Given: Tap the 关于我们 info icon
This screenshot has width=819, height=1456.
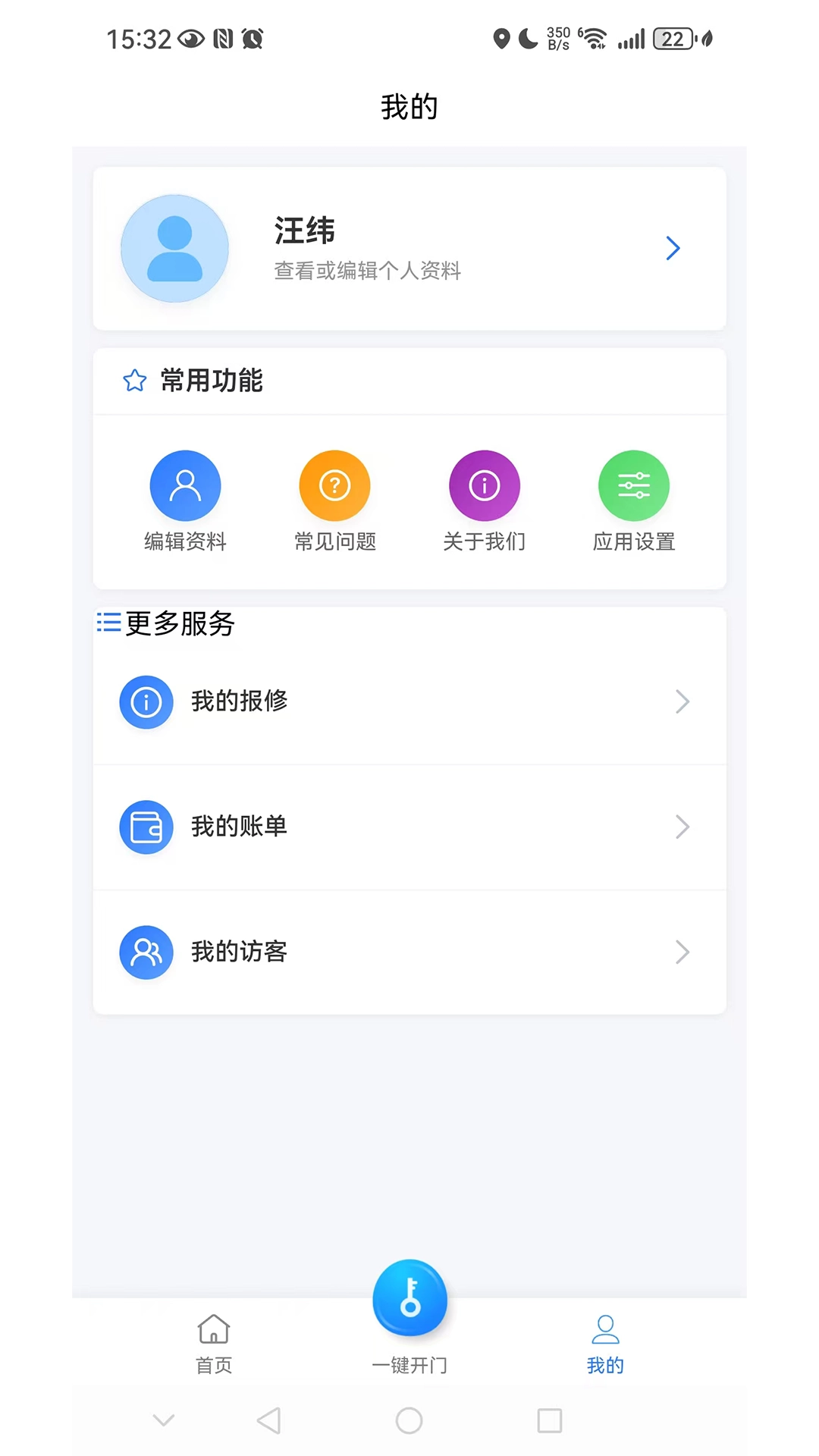Looking at the screenshot, I should (485, 485).
